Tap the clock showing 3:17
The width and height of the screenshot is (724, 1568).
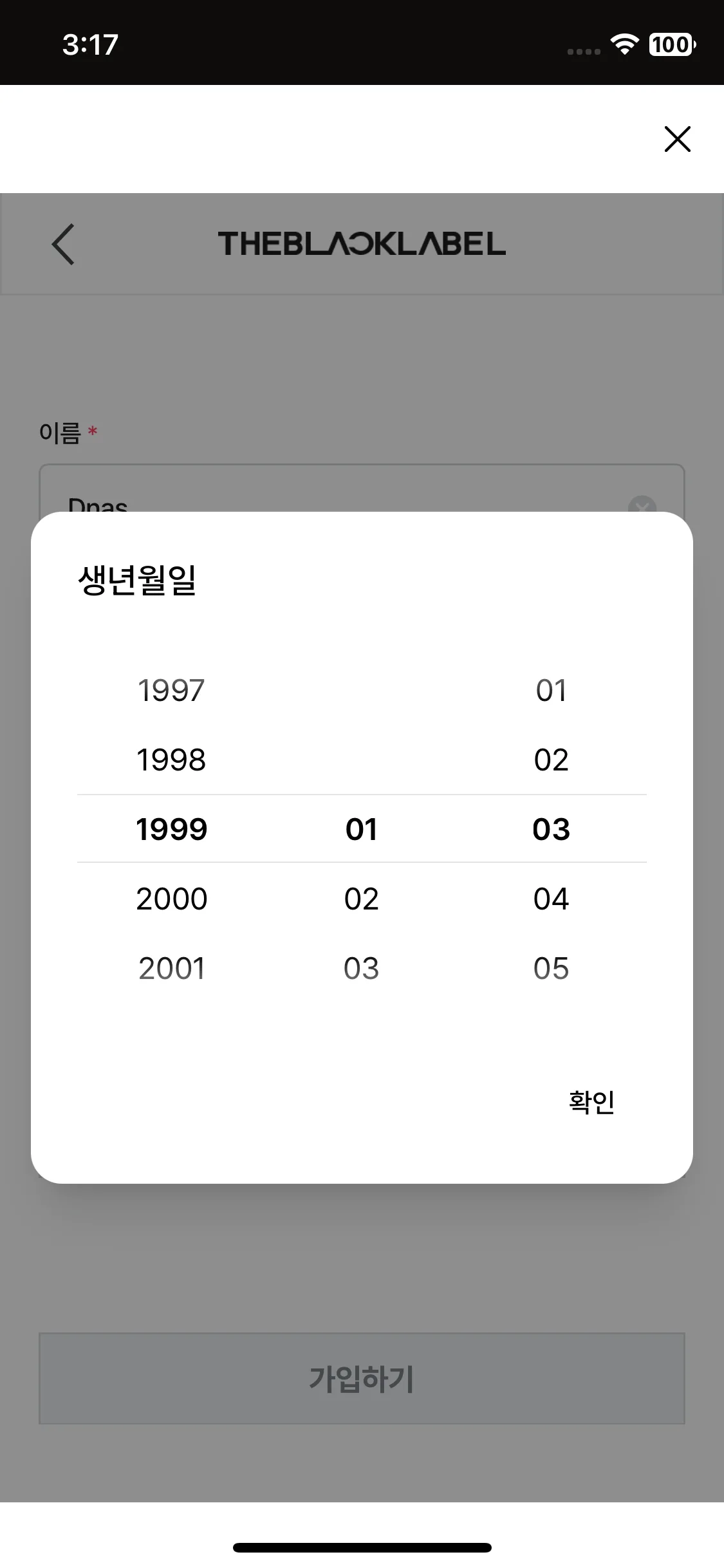click(90, 45)
